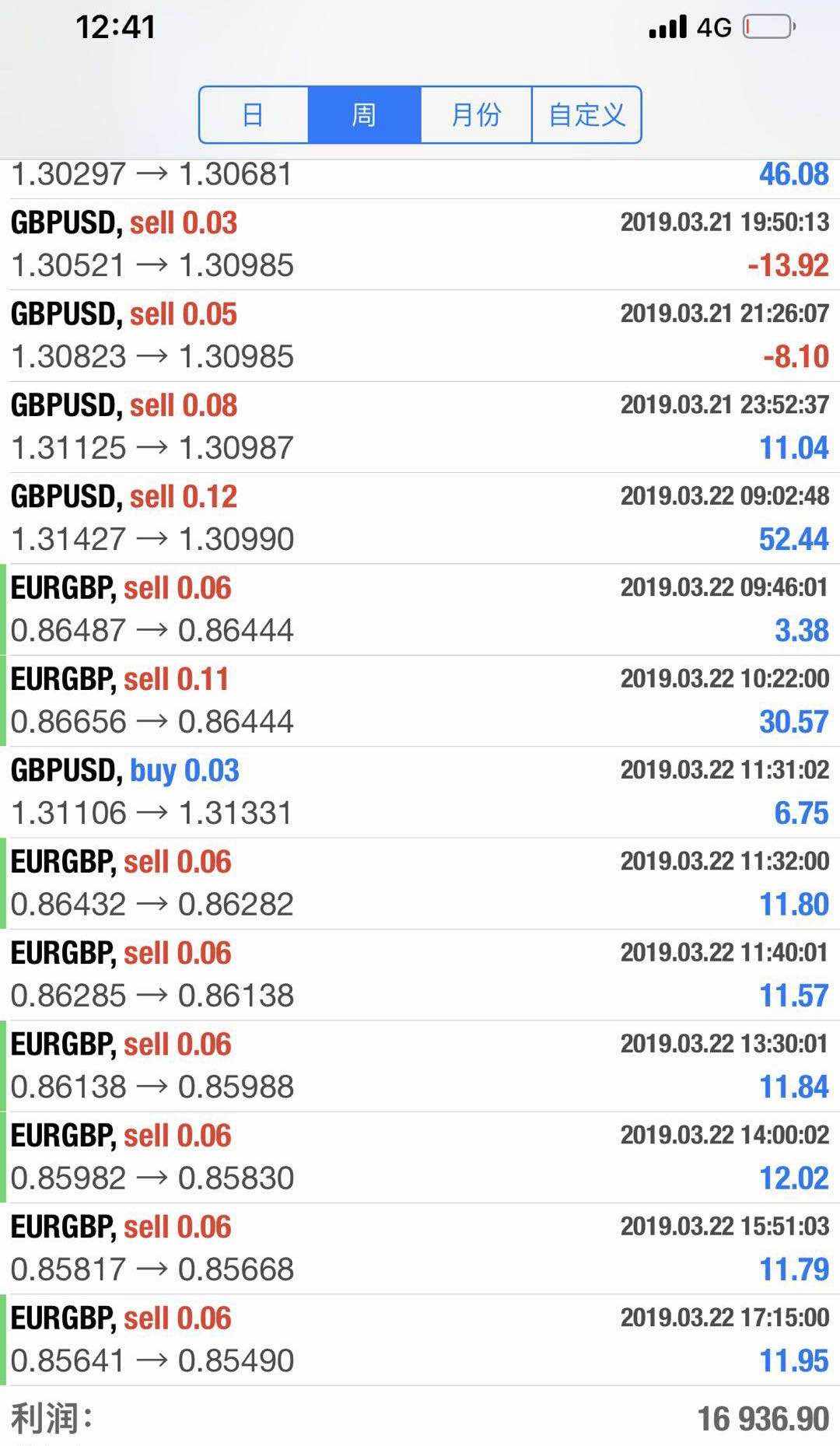View GBPUSD sell 0.08 trade details
840x1446 pixels.
click(420, 426)
